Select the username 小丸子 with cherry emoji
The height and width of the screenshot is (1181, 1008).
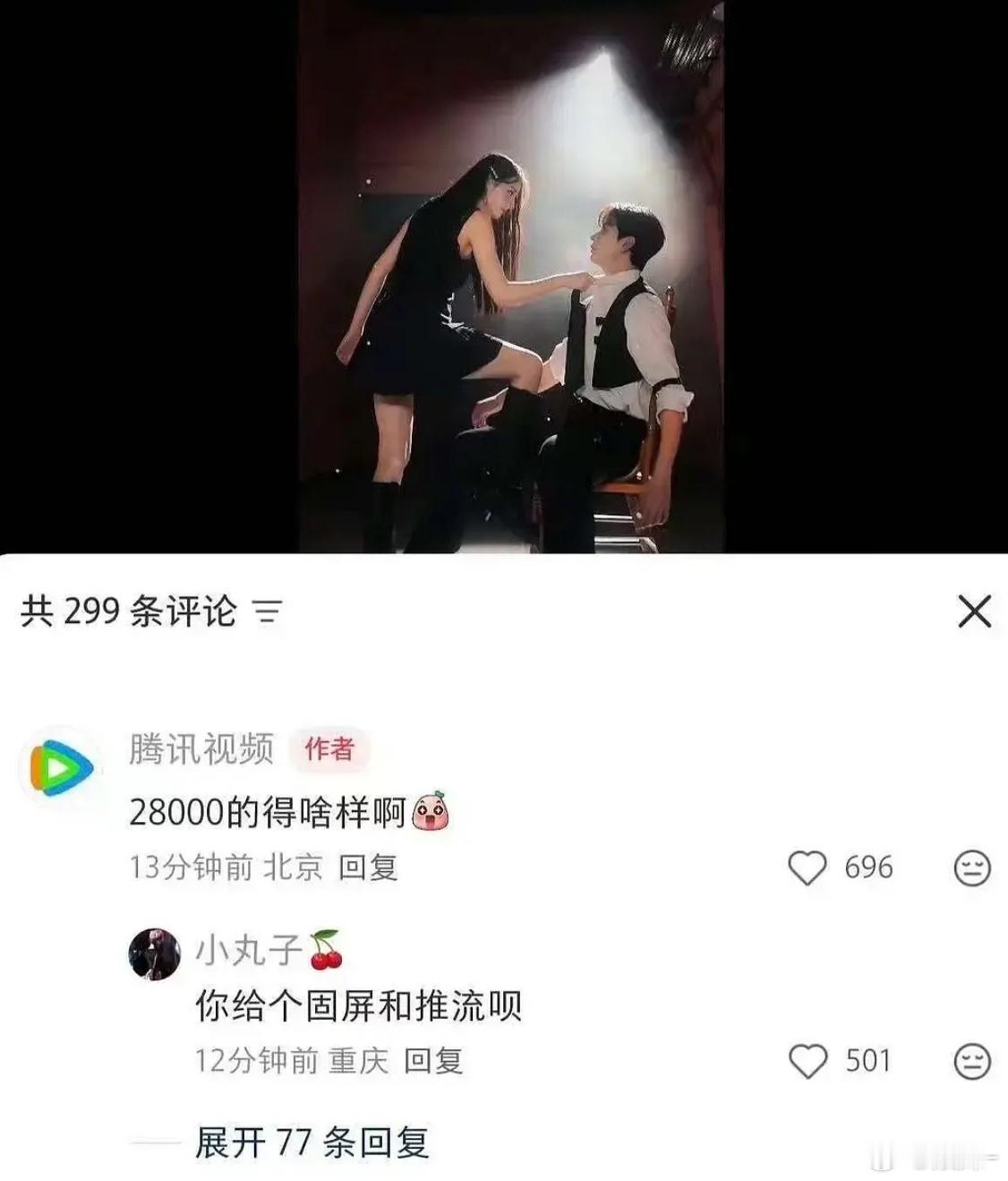tap(259, 952)
